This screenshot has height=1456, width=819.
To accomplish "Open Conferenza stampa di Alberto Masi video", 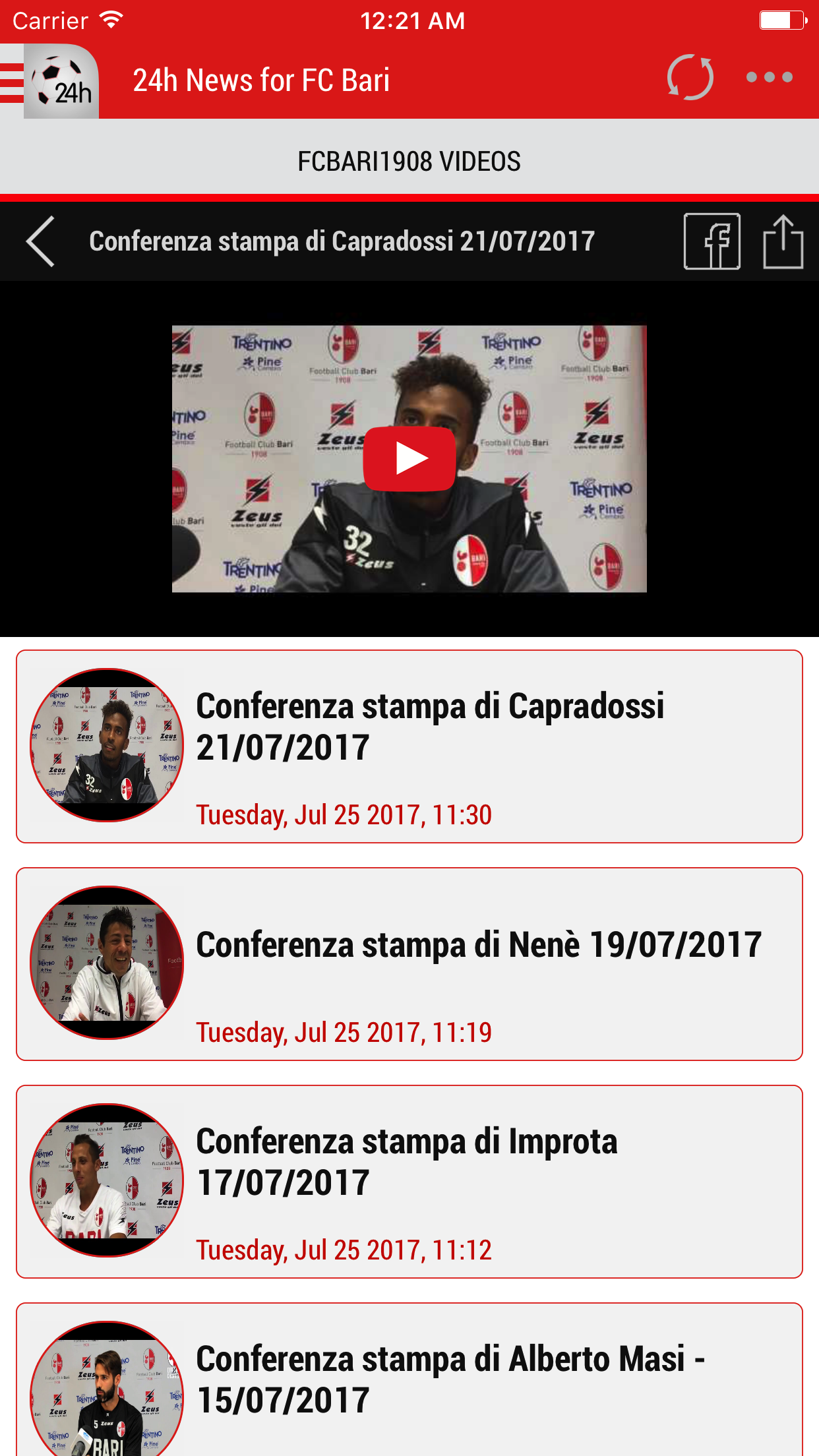I will (409, 1380).
